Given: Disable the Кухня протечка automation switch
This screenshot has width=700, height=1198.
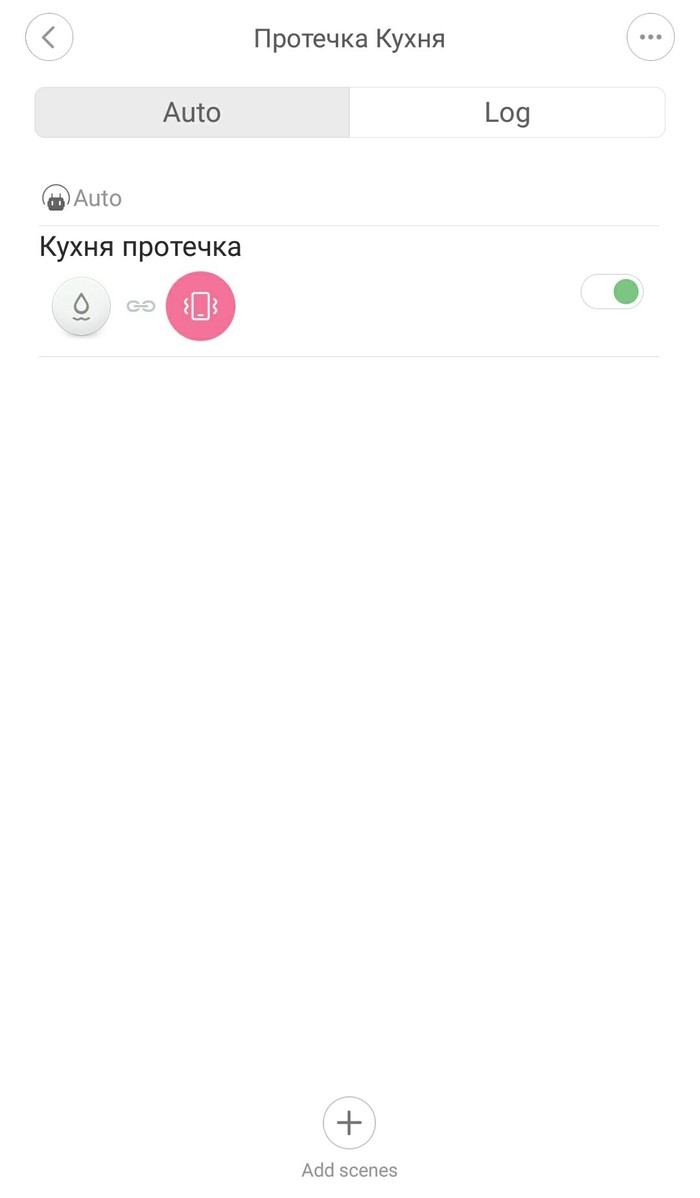Looking at the screenshot, I should tap(612, 292).
